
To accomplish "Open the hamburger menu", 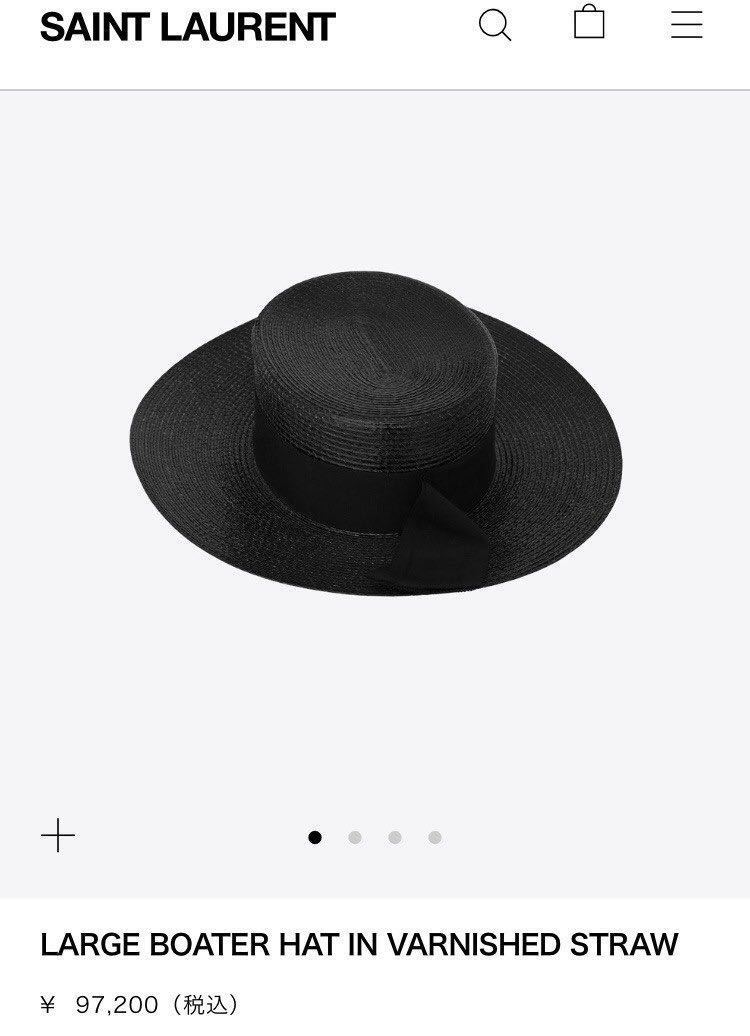I will [x=687, y=24].
